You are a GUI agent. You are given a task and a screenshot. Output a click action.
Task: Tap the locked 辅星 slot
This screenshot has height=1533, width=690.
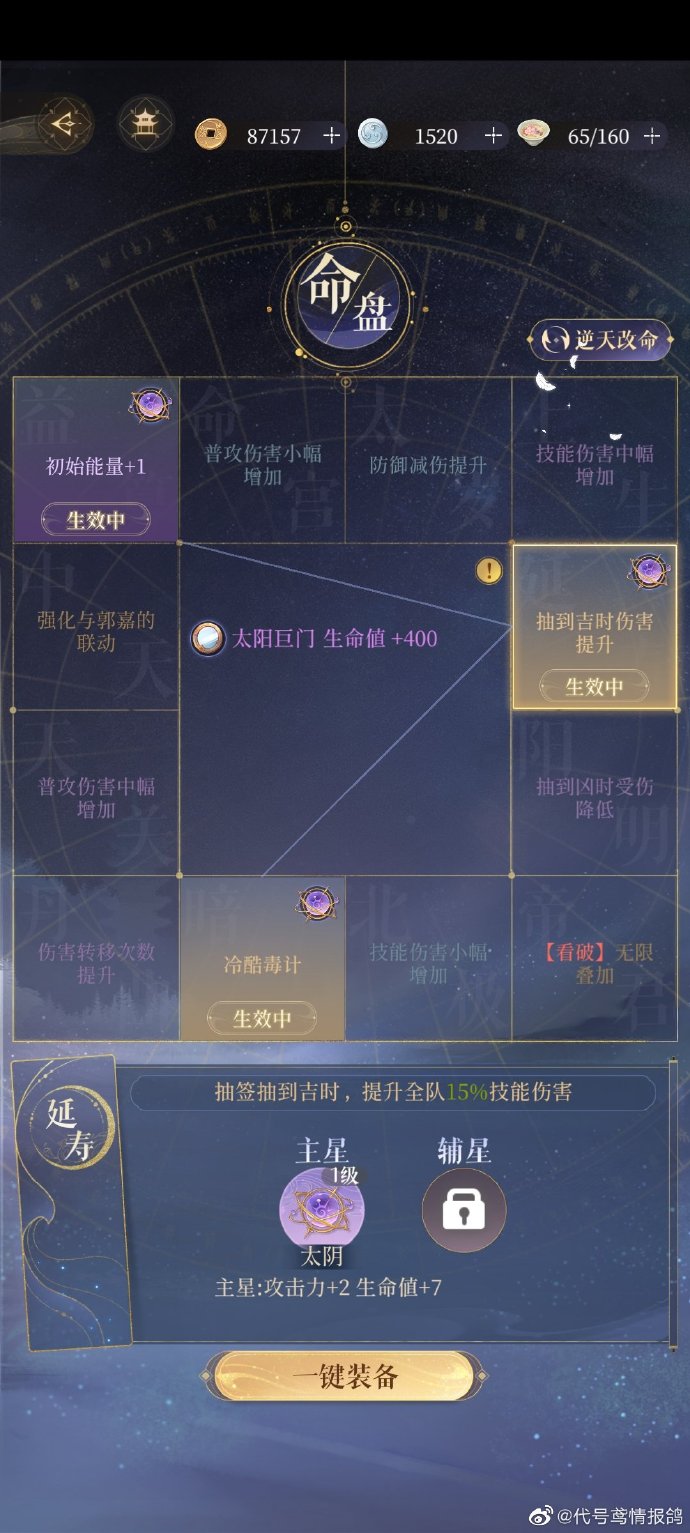464,1210
